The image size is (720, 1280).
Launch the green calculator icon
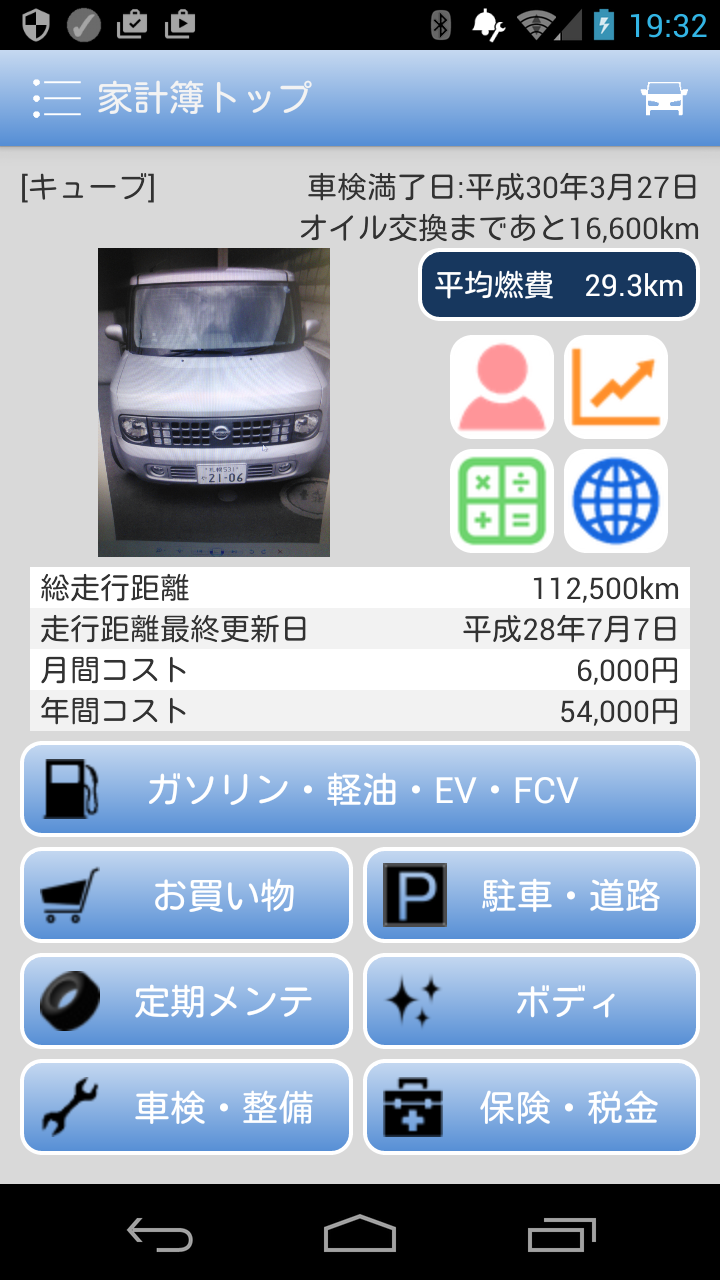[x=502, y=500]
